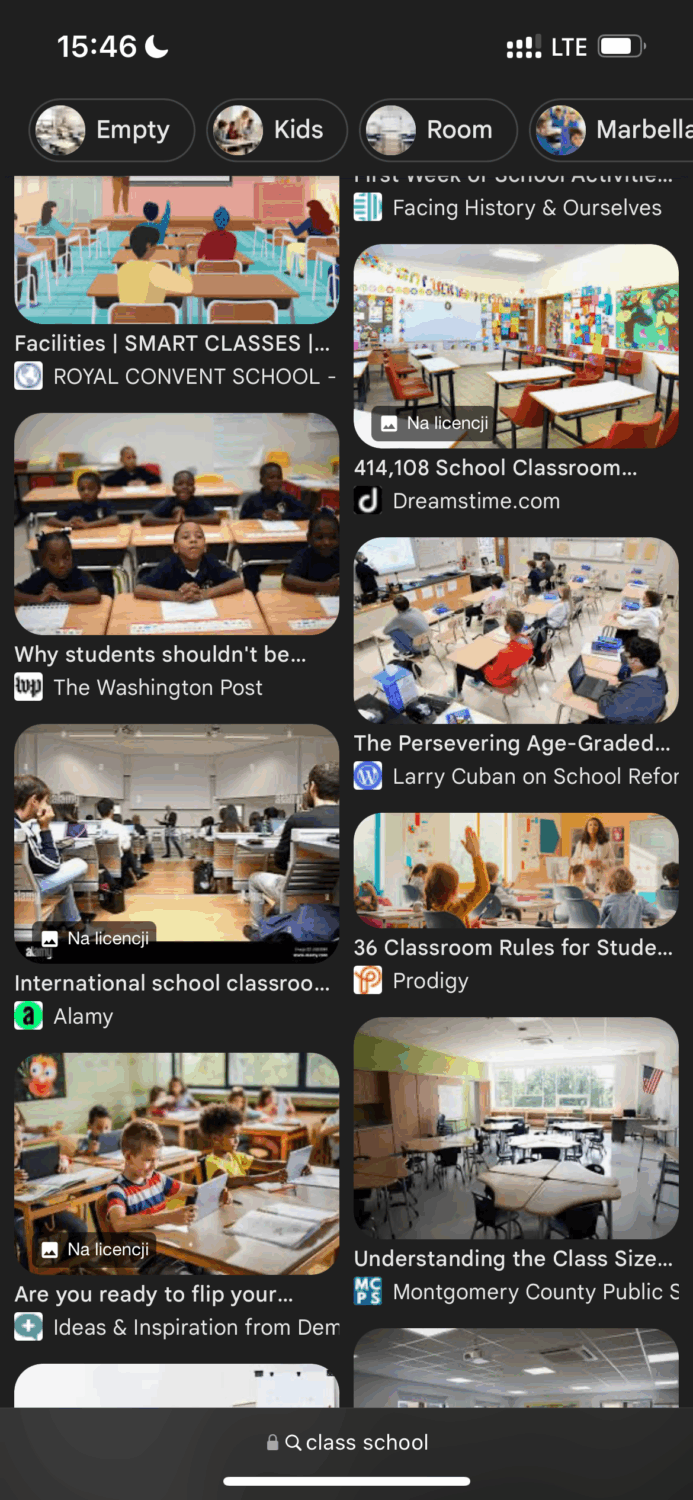Select the Empty filter chip
The width and height of the screenshot is (693, 1500).
pyautogui.click(x=111, y=130)
